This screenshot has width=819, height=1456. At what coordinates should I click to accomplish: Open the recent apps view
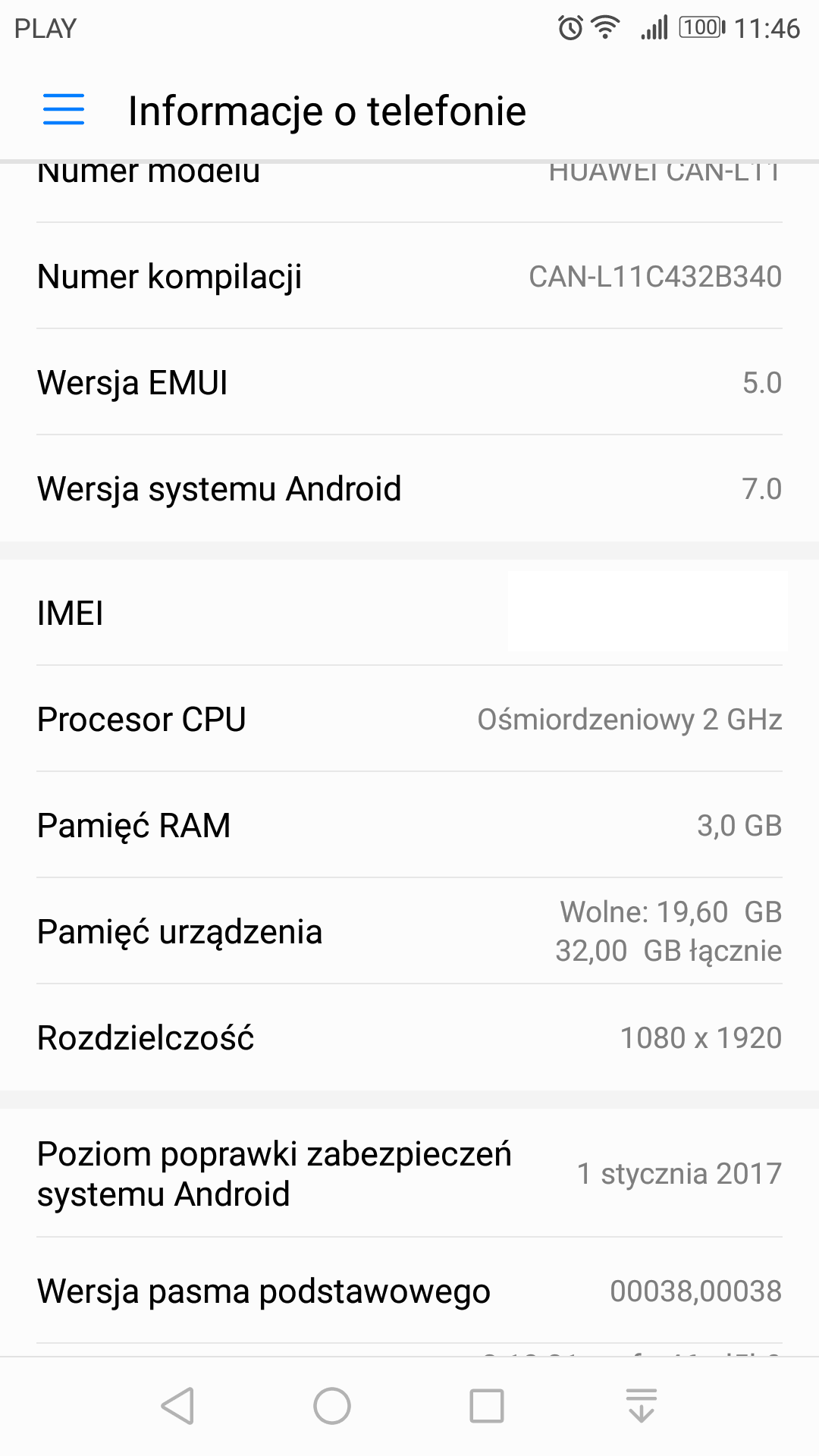pyautogui.click(x=487, y=1406)
